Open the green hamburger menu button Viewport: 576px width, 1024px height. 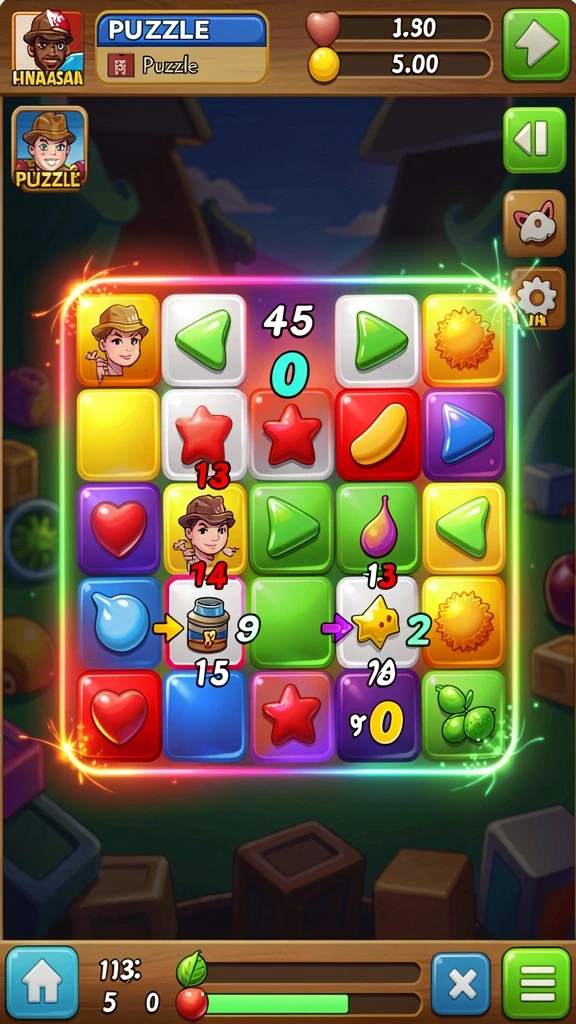[536, 983]
